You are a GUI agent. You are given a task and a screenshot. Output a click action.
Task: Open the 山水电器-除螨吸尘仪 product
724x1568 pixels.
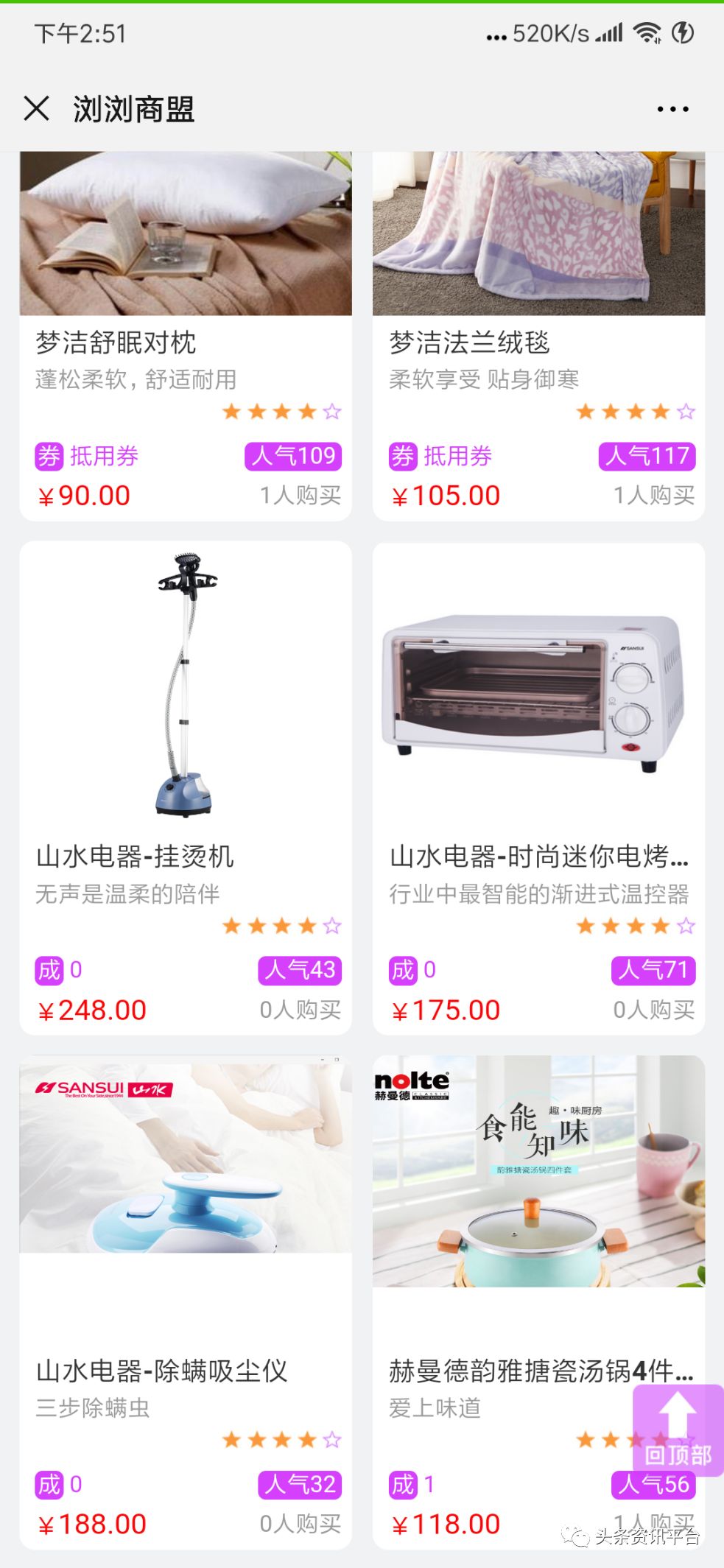click(185, 1301)
